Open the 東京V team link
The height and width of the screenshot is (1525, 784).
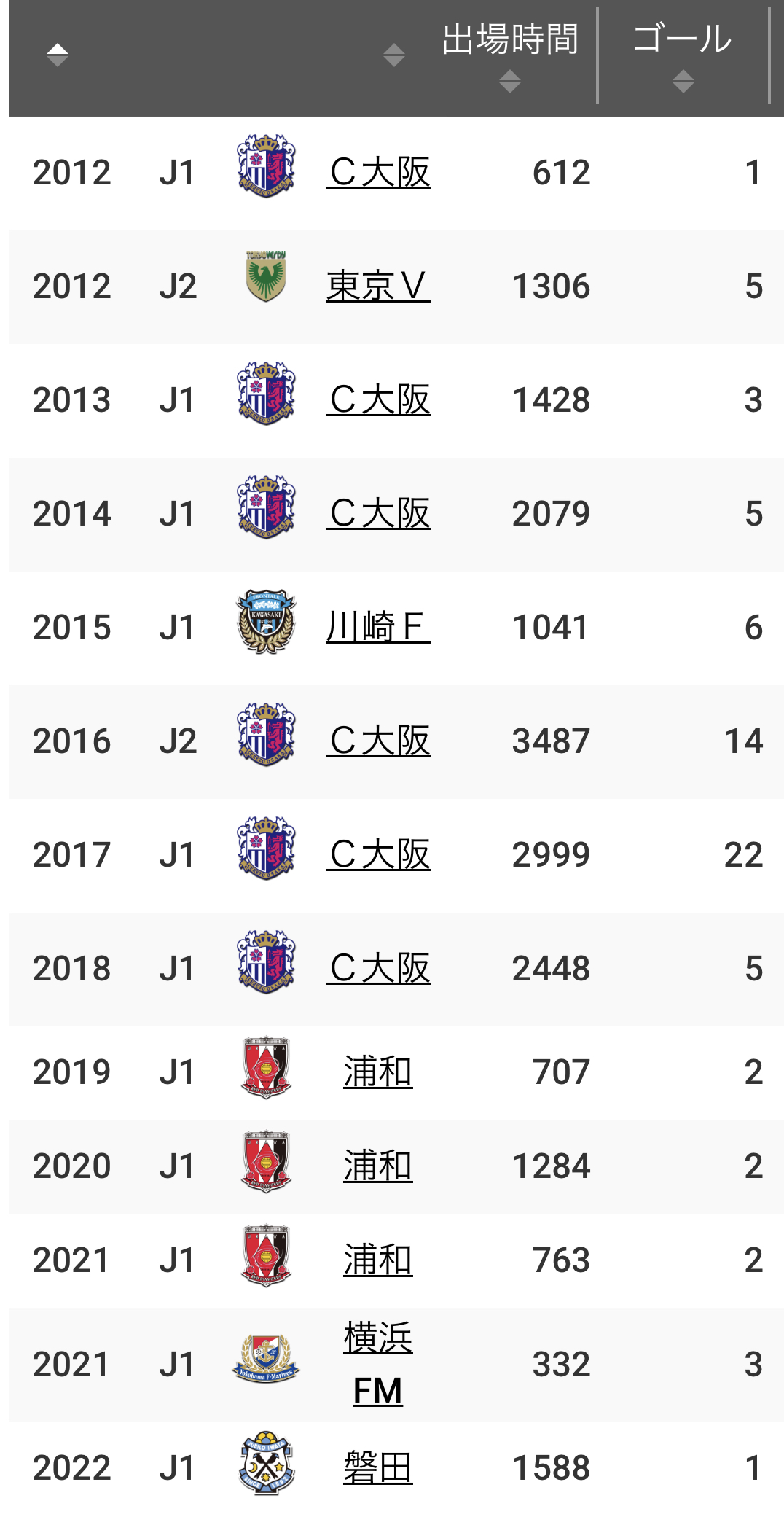[378, 286]
